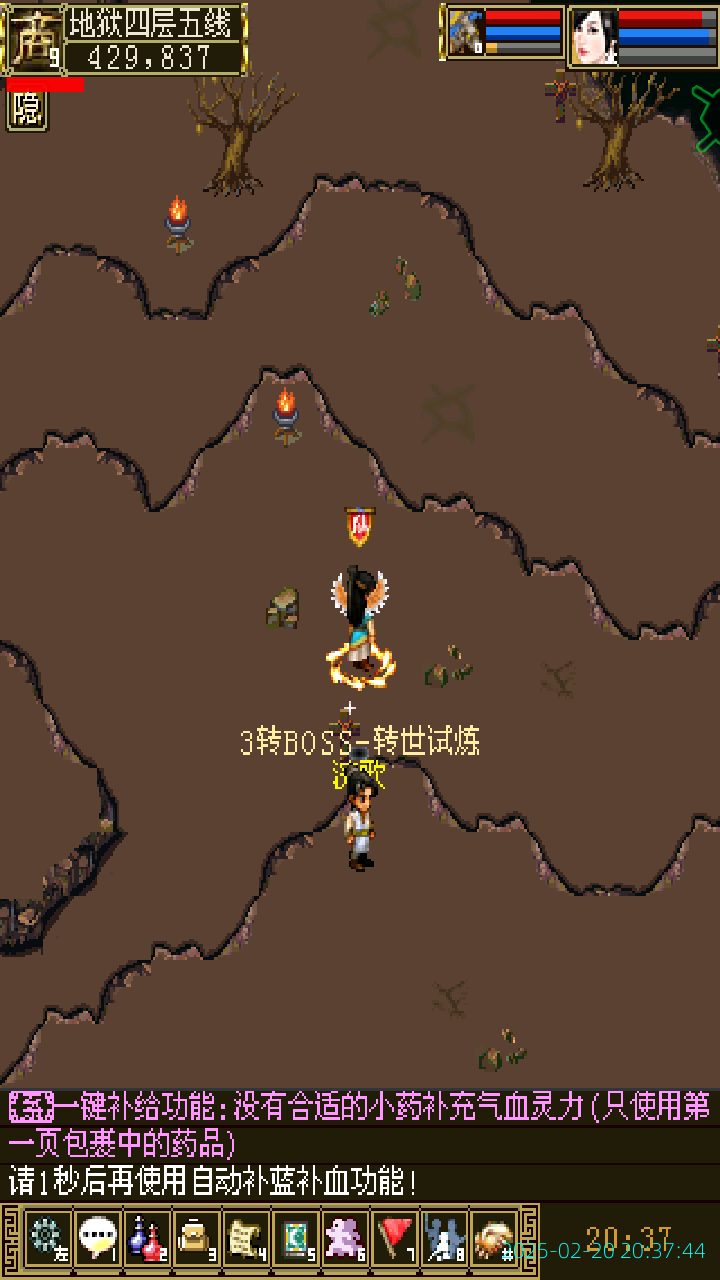Viewport: 720px width, 1280px height.
Task: Open the settings gear in the bottom toolbar
Action: [47, 1238]
